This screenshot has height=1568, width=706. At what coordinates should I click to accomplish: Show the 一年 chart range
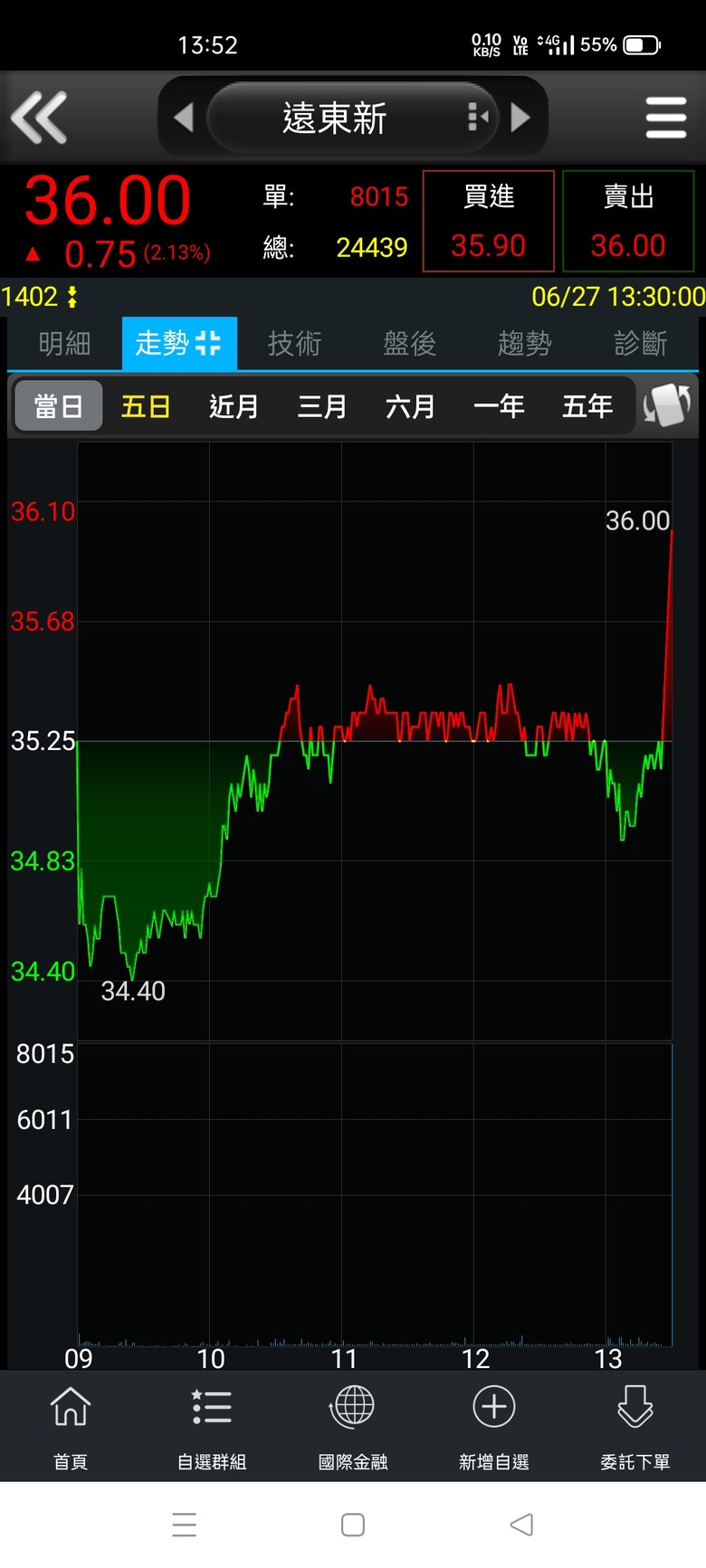pos(499,406)
